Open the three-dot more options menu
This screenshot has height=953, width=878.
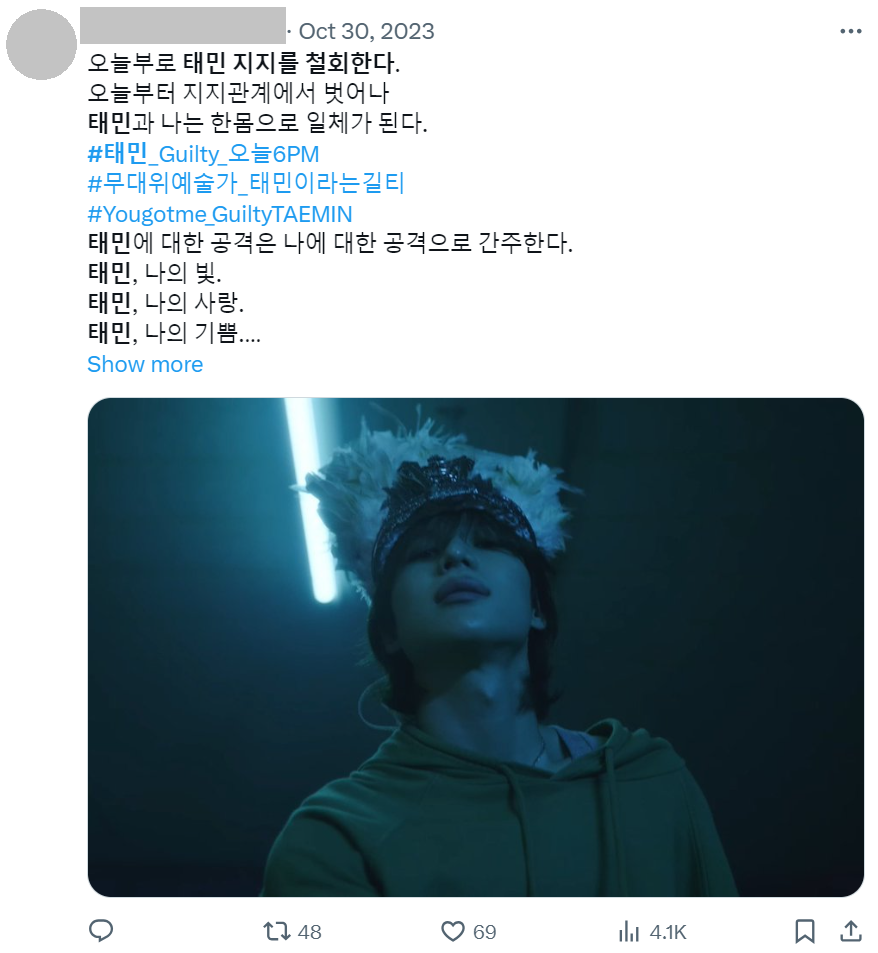tap(850, 31)
